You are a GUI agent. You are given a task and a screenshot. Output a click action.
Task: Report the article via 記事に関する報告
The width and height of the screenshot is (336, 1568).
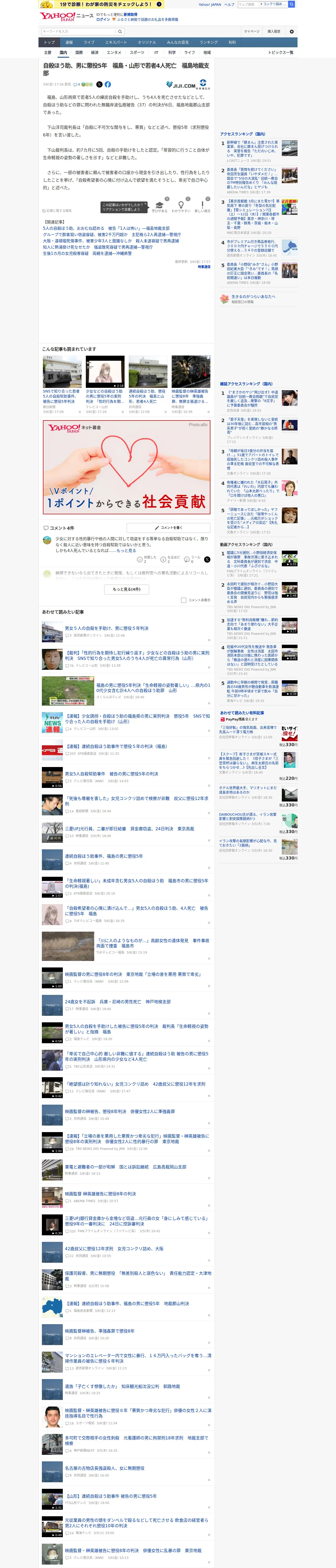57,211
